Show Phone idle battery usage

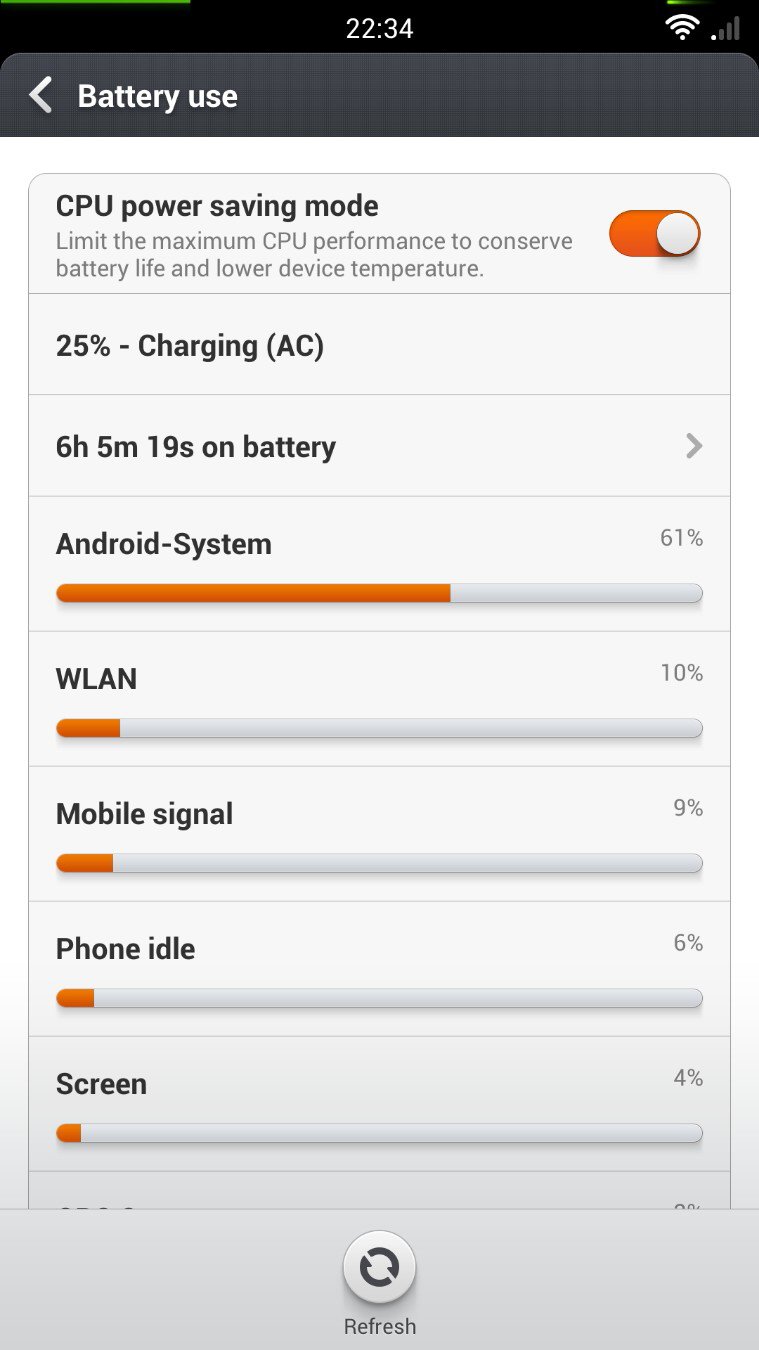(x=379, y=969)
